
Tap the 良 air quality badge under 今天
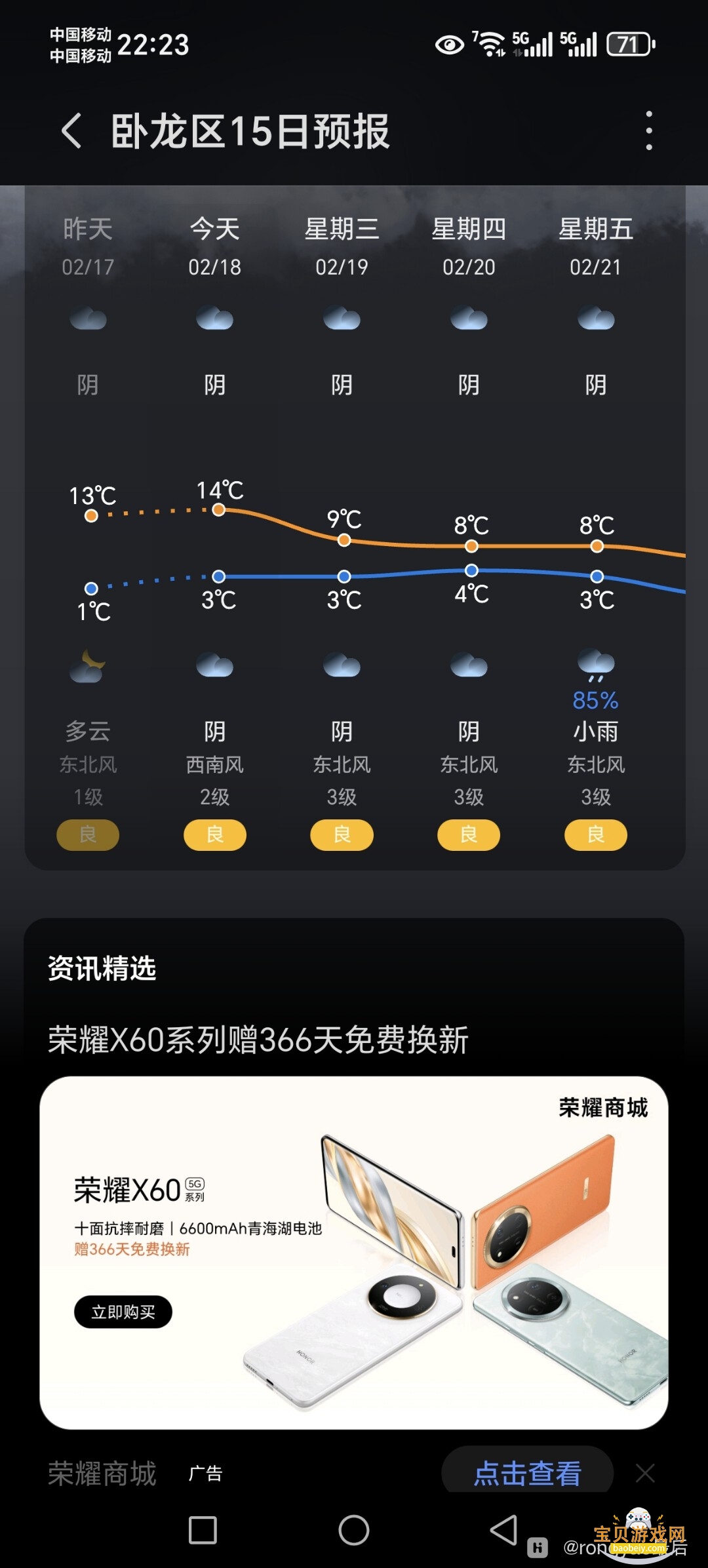tap(214, 834)
